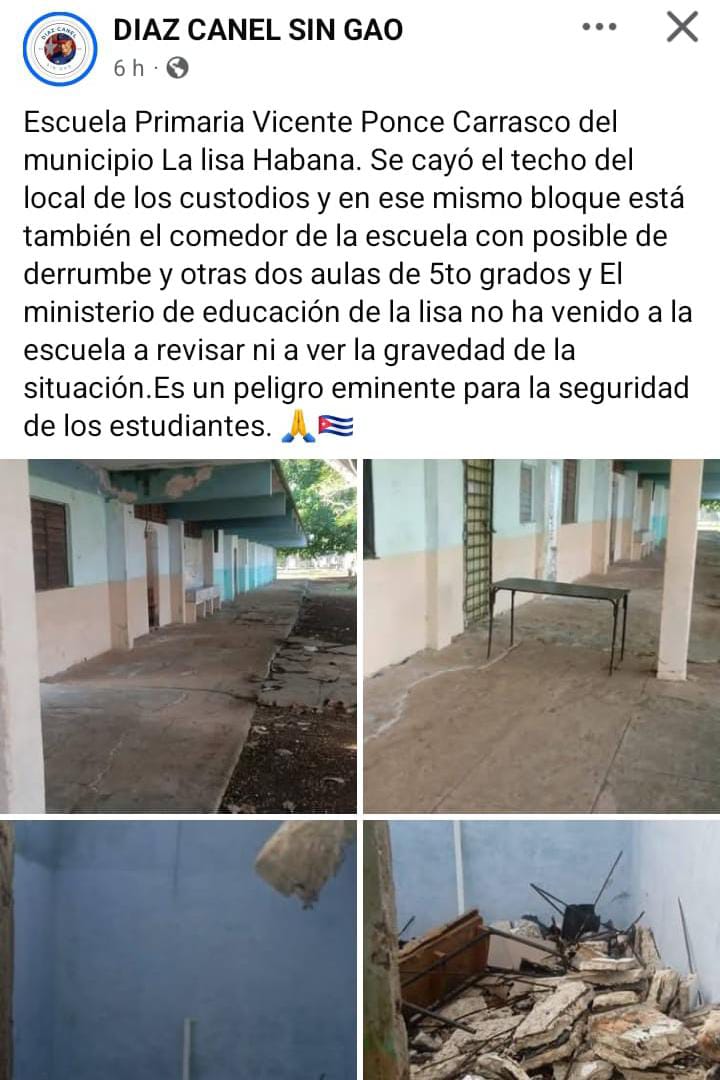Dismiss the post with the X button
This screenshot has height=1080, width=720.
pyautogui.click(x=682, y=27)
